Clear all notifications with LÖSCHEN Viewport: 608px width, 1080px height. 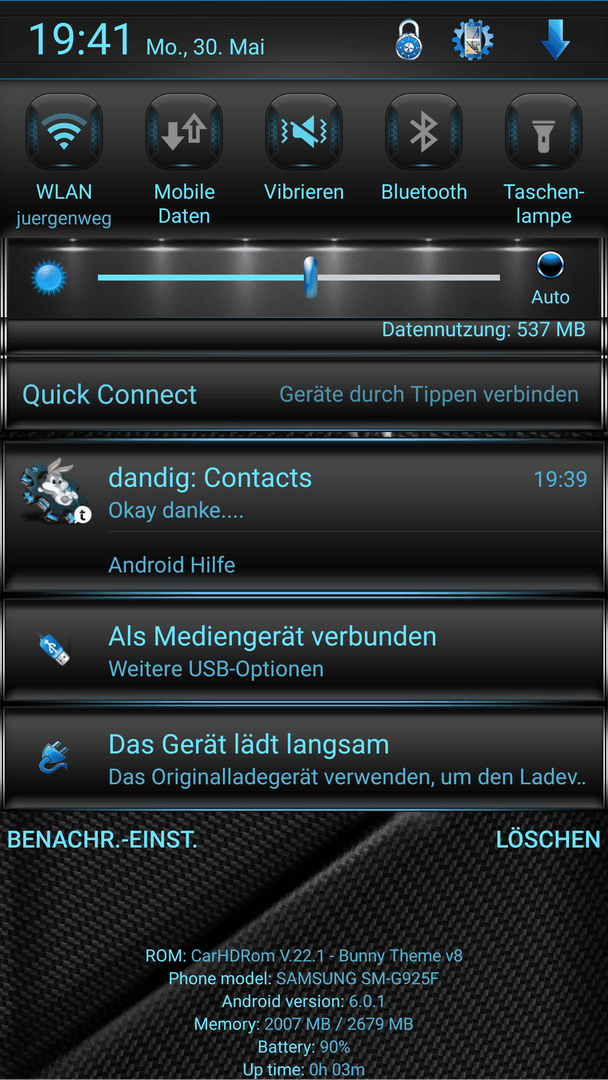(x=548, y=840)
